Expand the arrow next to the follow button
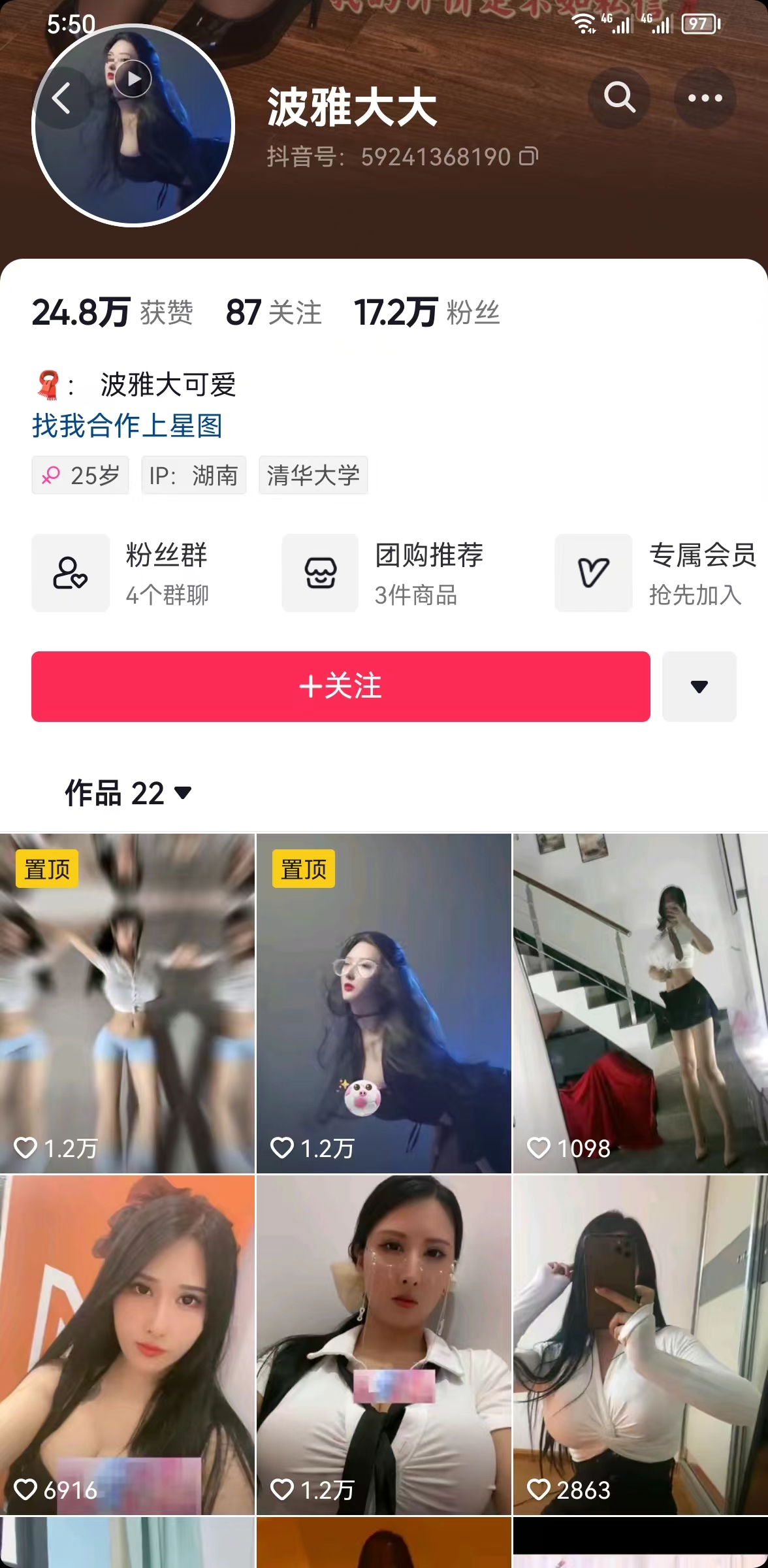768x1568 pixels. [699, 687]
